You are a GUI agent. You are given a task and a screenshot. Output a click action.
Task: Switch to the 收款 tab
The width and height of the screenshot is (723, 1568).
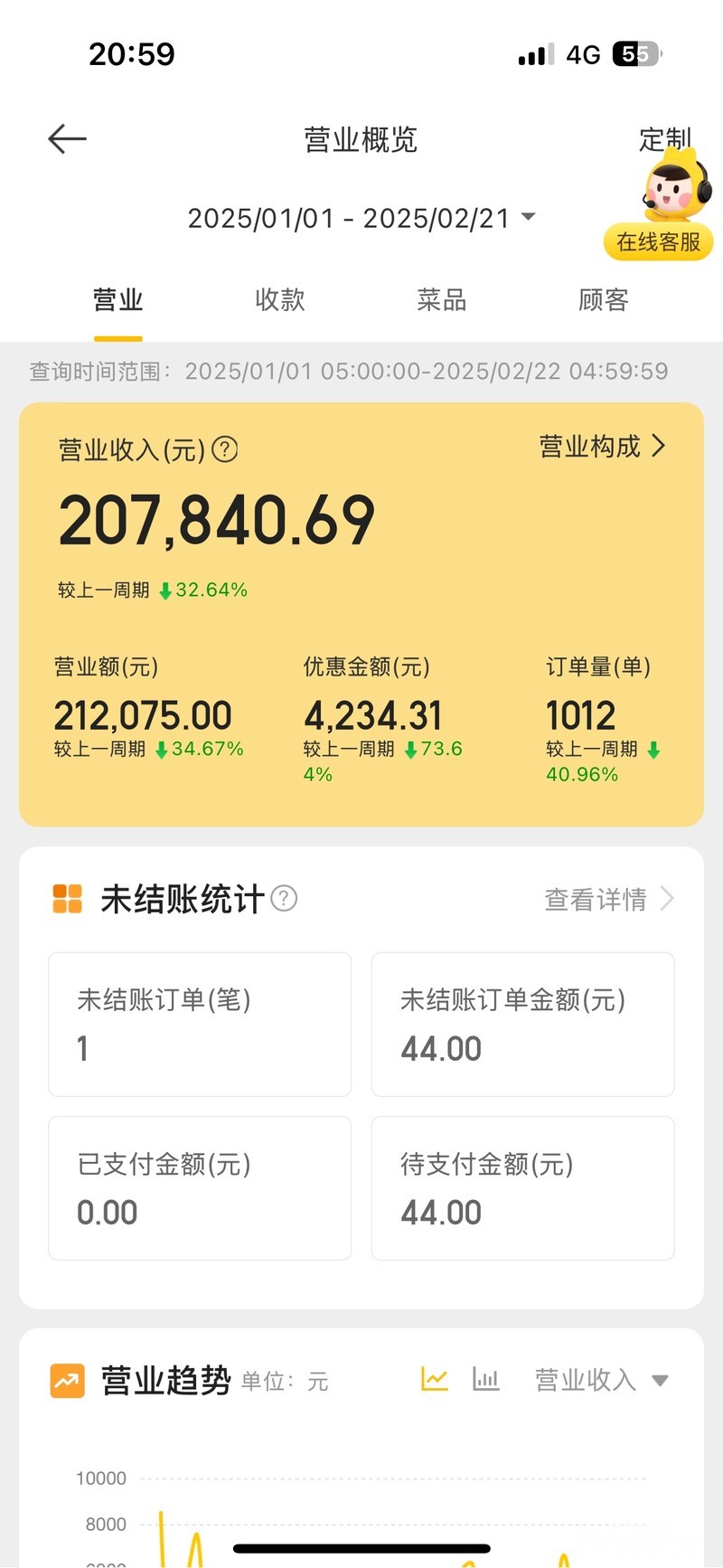click(x=279, y=300)
